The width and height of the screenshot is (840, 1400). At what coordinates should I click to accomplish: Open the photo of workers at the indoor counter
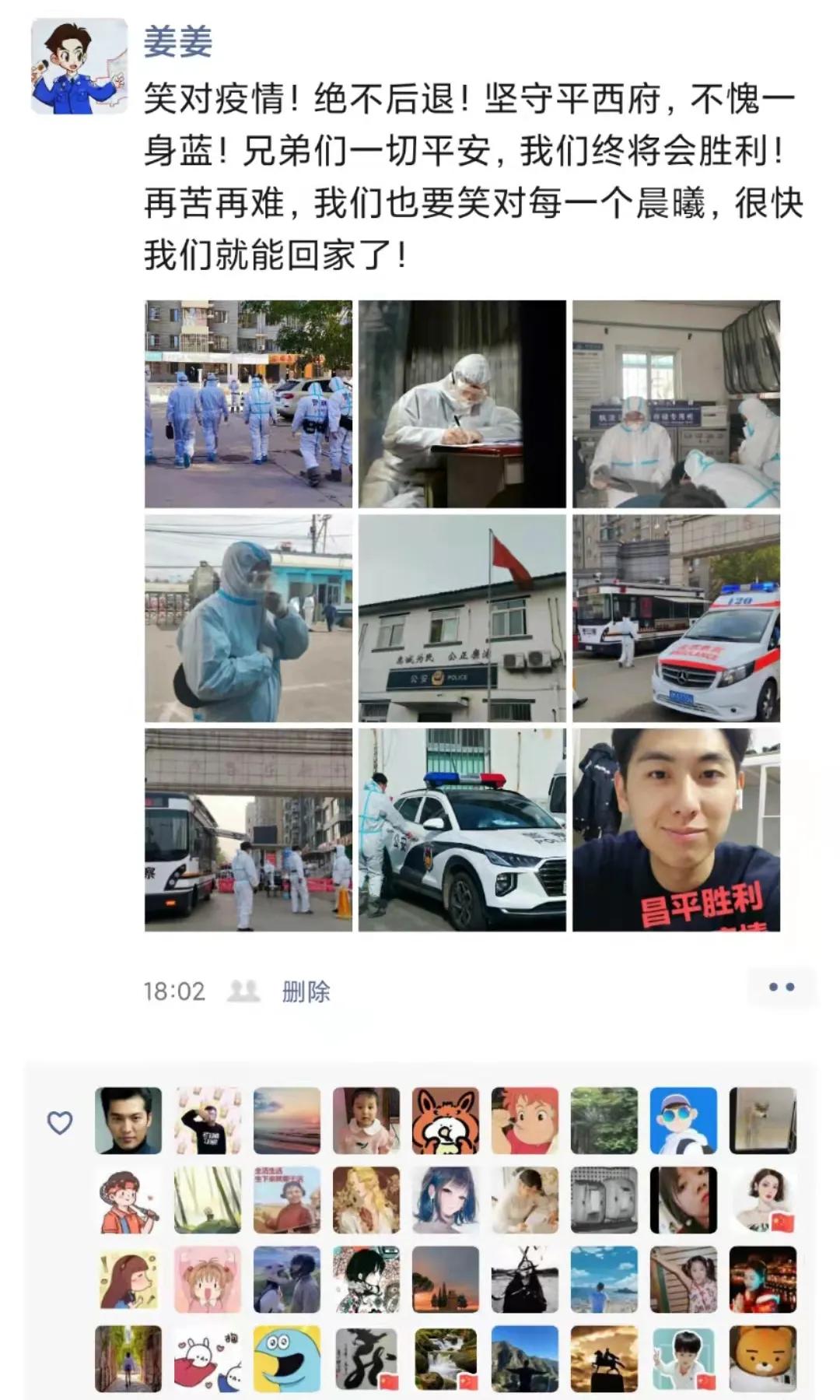676,404
